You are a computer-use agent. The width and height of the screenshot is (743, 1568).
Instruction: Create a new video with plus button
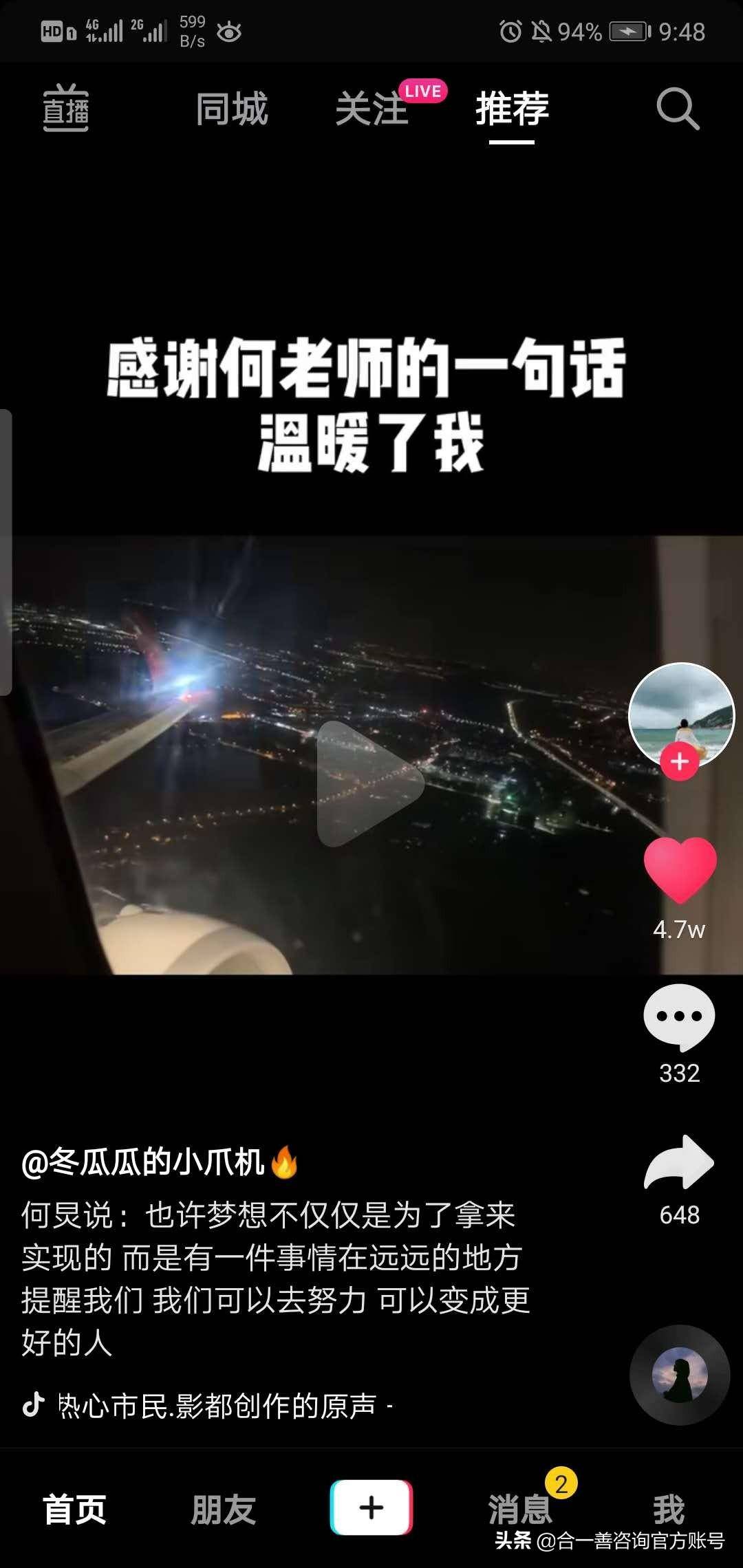[x=371, y=1507]
